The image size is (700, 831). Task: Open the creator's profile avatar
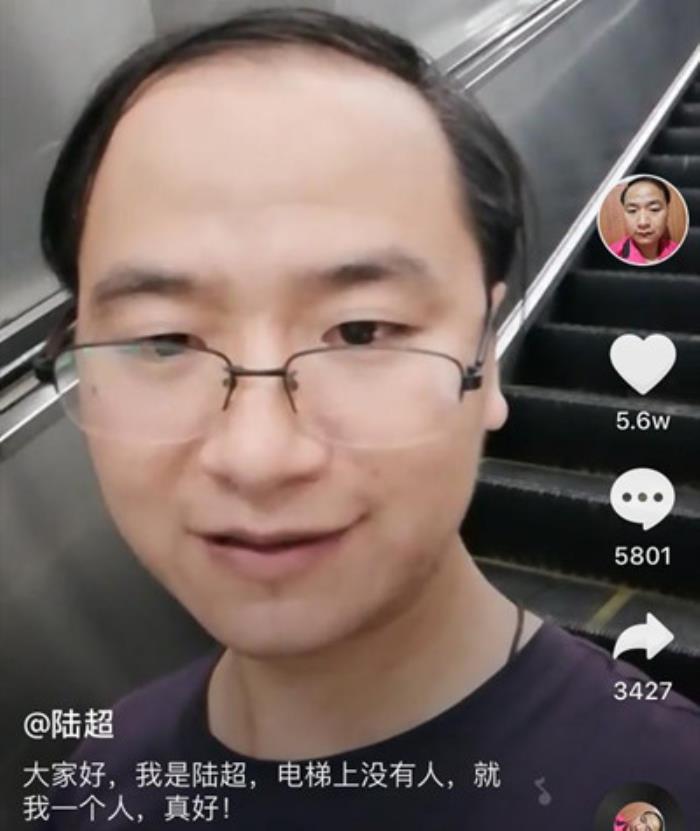click(x=642, y=221)
